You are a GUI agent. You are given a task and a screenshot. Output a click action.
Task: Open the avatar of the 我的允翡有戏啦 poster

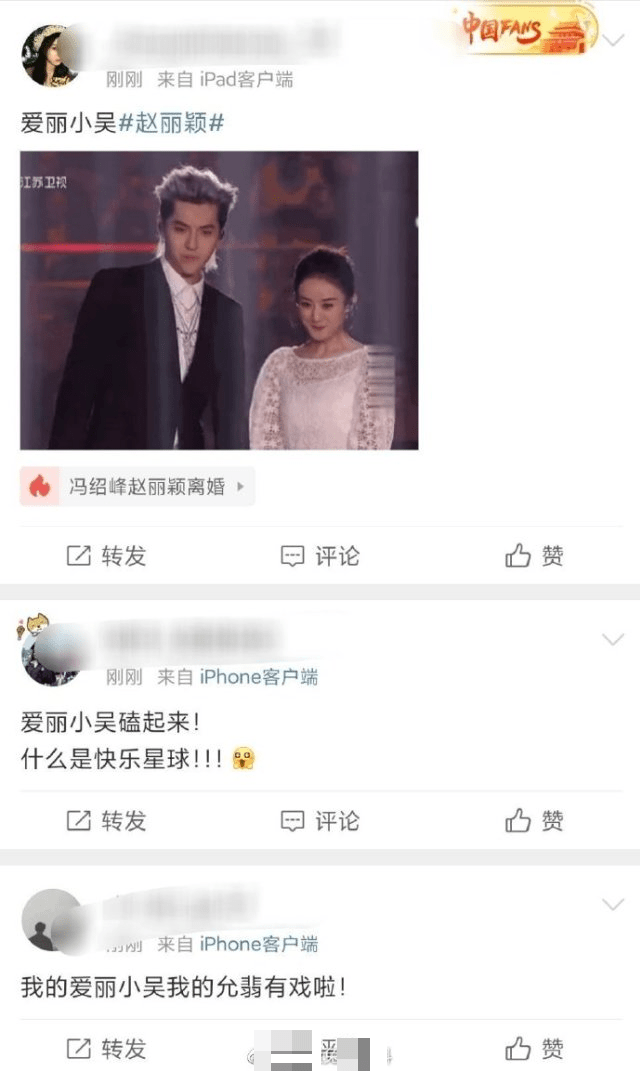click(x=51, y=920)
